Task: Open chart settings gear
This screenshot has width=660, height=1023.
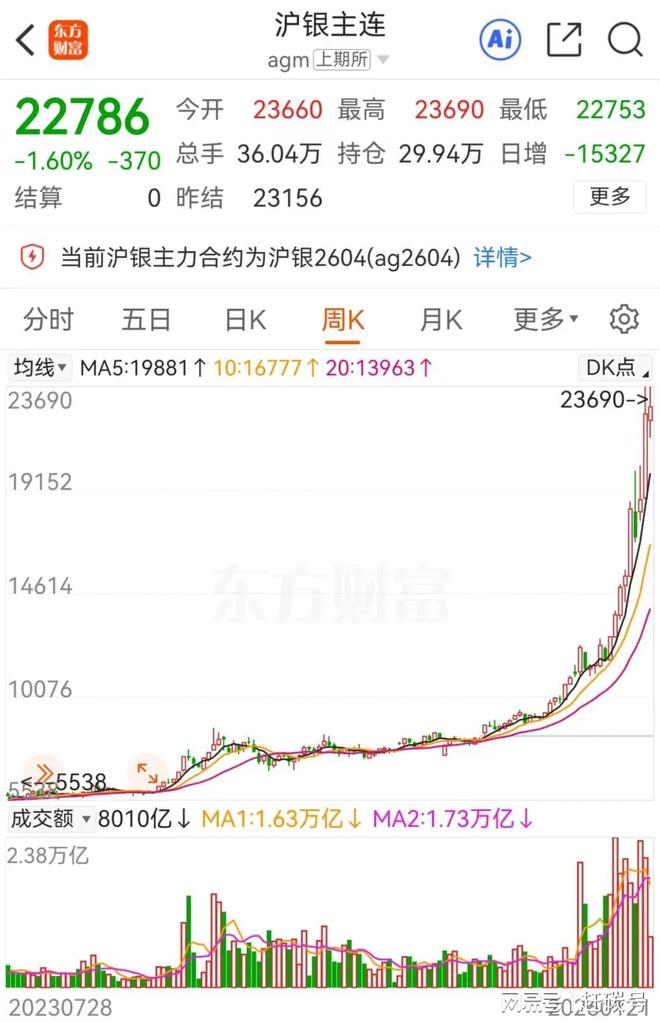Action: click(624, 320)
